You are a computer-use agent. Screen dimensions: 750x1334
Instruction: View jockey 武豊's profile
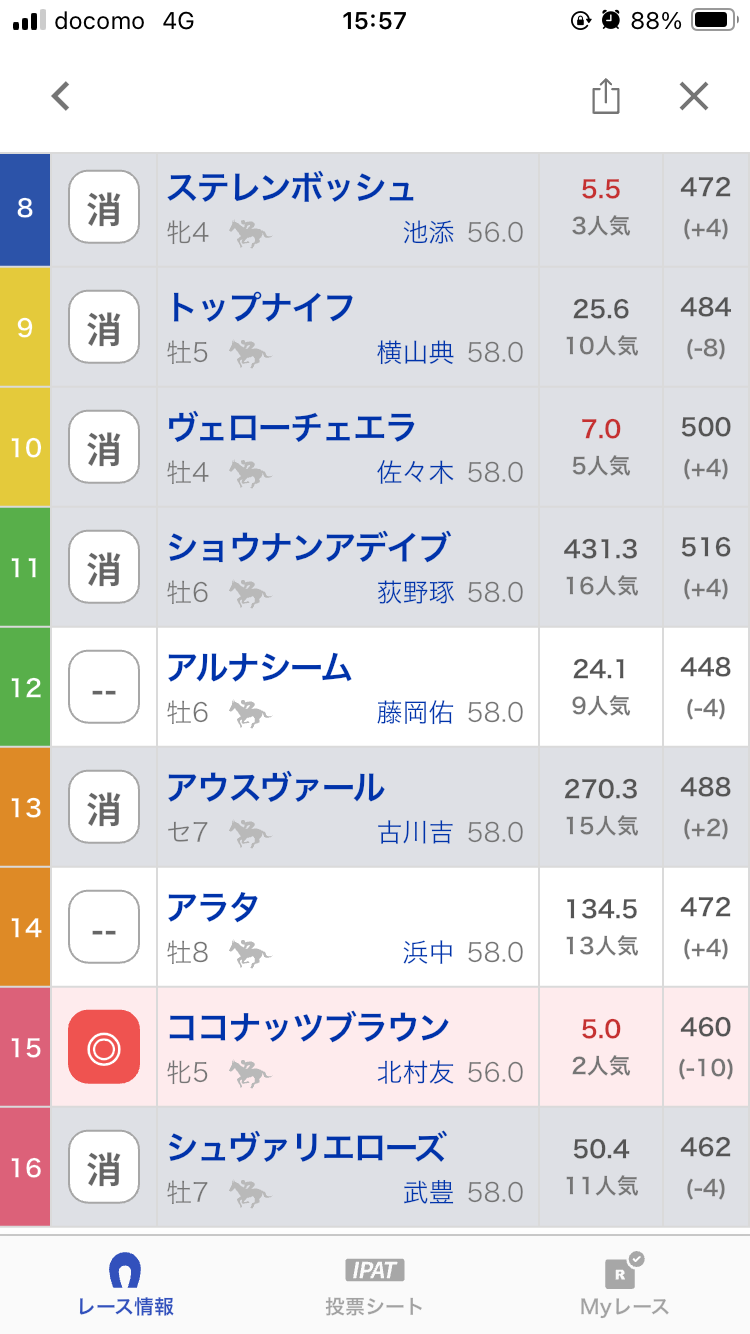tap(428, 1193)
